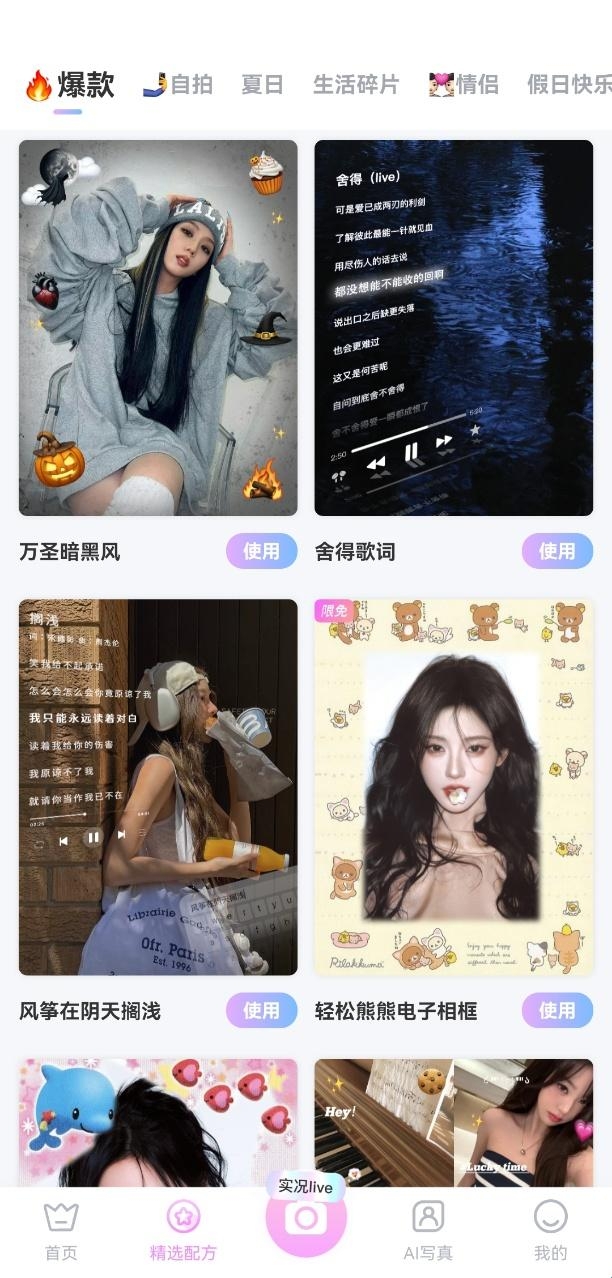612x1278 pixels.
Task: Switch to the AI写真 tab
Action: click(428, 1232)
